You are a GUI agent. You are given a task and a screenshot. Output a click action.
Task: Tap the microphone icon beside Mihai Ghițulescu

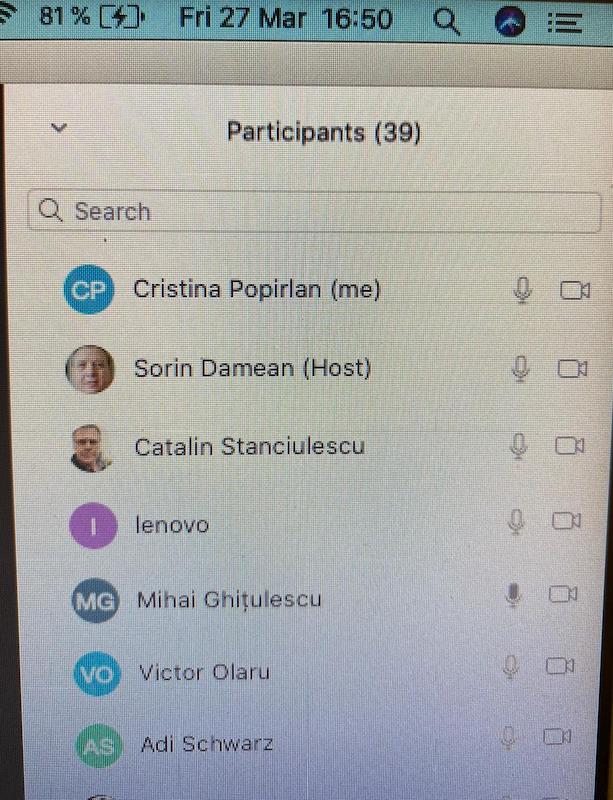(x=513, y=596)
